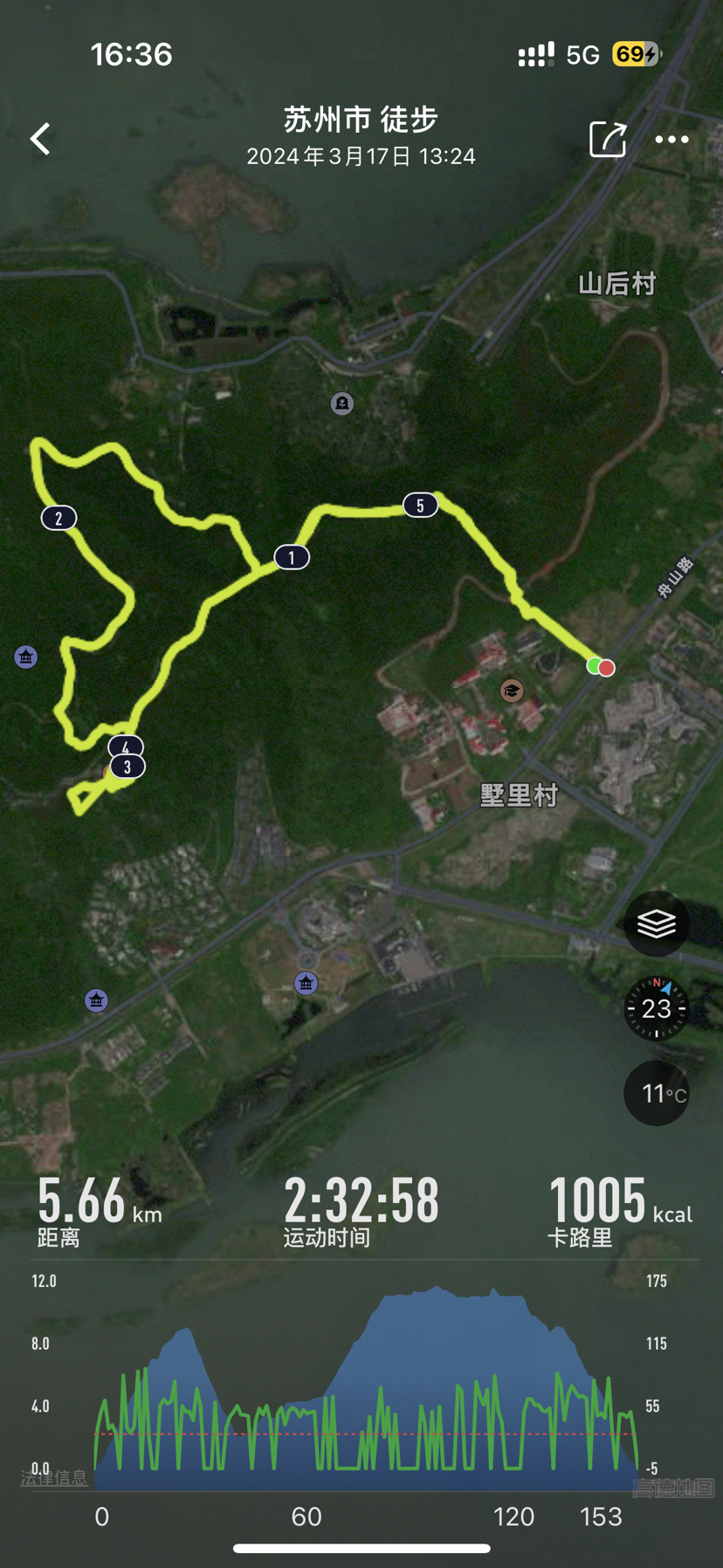The width and height of the screenshot is (723, 1568).
Task: Tap the 11°C temperature button
Action: [x=657, y=1093]
